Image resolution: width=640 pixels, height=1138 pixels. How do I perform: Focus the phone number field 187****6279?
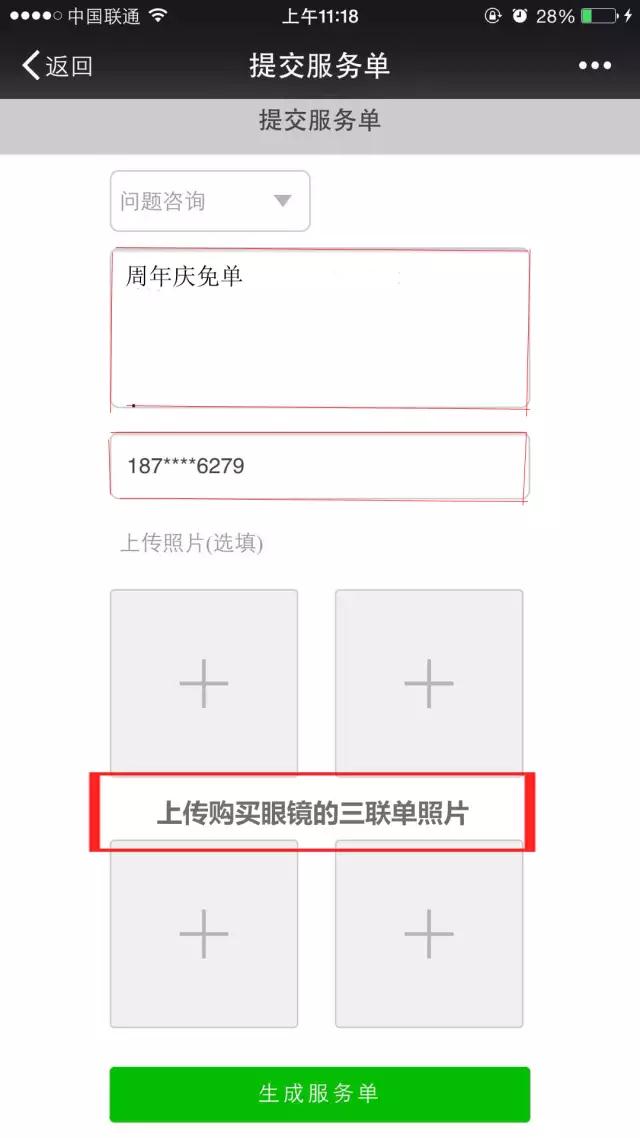coord(320,466)
